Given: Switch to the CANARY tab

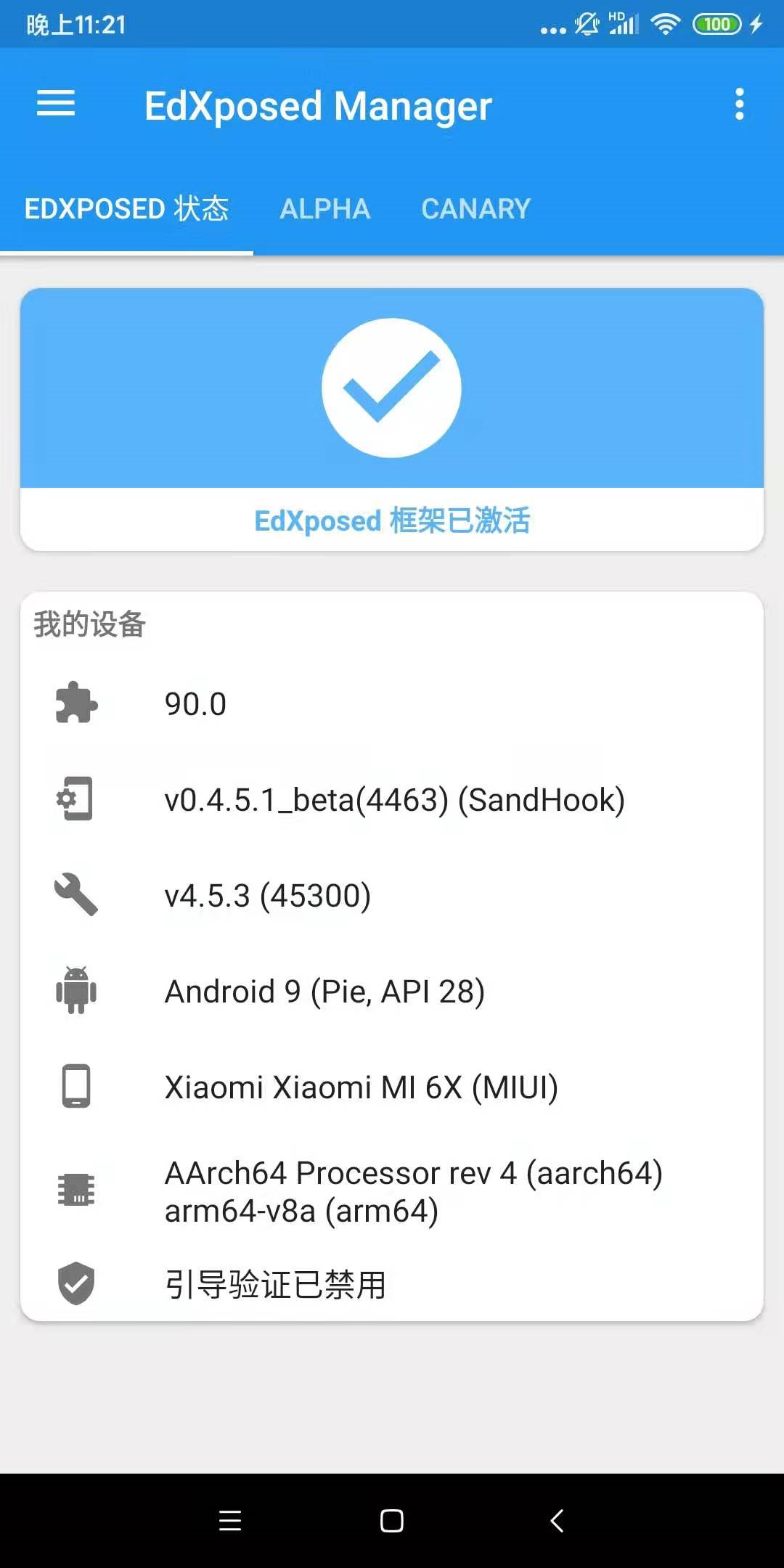Looking at the screenshot, I should point(475,209).
